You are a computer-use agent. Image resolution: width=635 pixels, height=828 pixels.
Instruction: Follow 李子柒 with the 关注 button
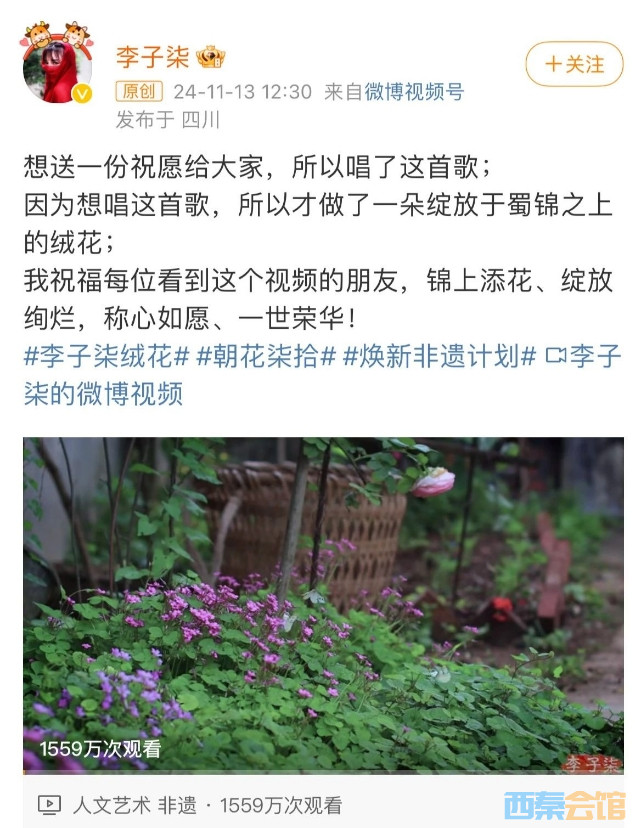point(574,64)
